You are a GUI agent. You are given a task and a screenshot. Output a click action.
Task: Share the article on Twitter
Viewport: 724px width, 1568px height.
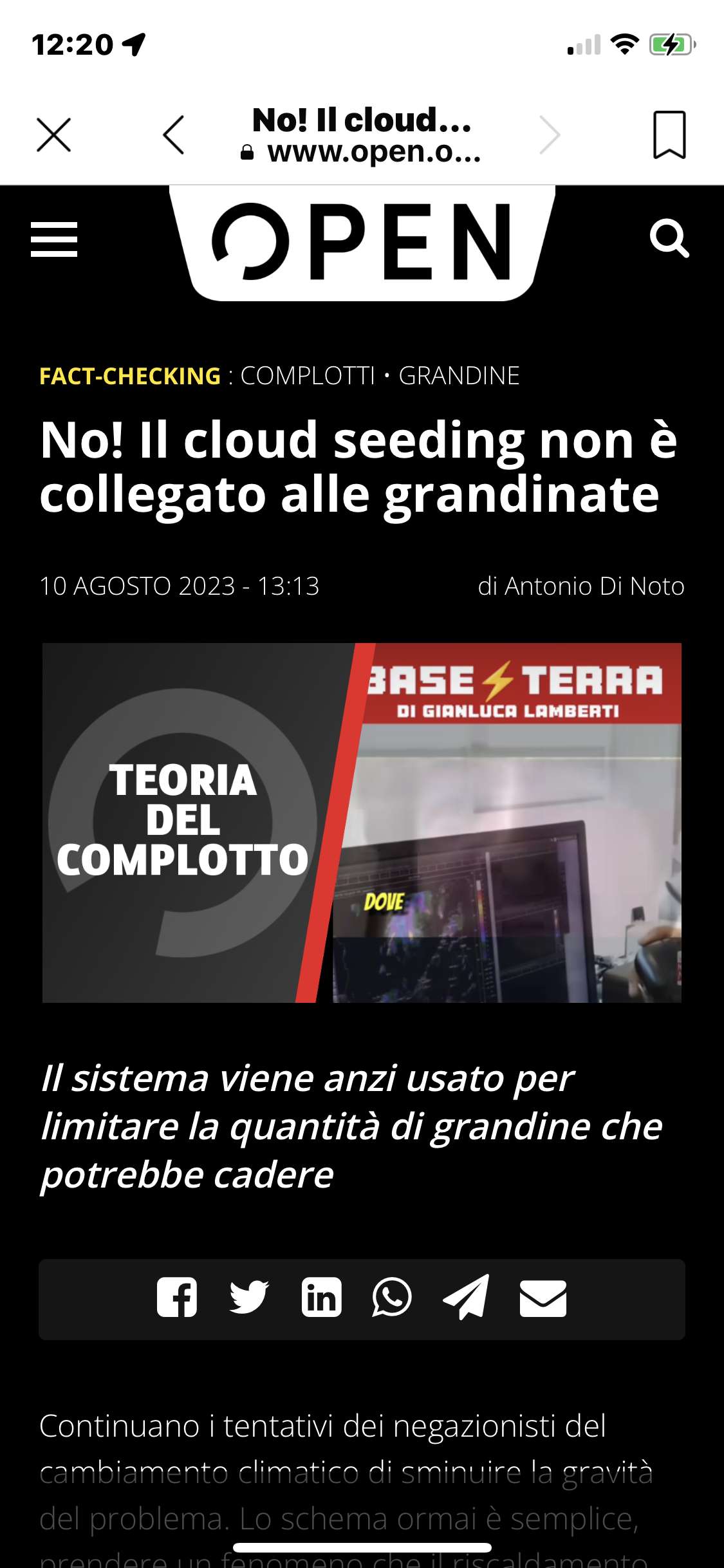point(249,1297)
